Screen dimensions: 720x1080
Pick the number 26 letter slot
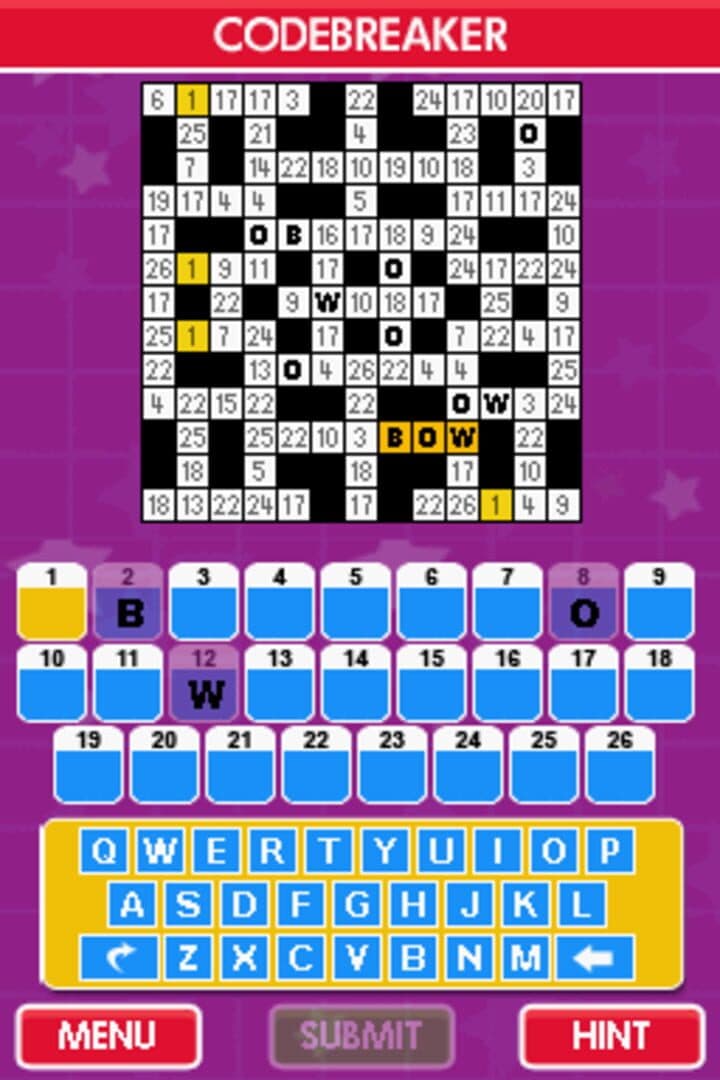click(620, 764)
